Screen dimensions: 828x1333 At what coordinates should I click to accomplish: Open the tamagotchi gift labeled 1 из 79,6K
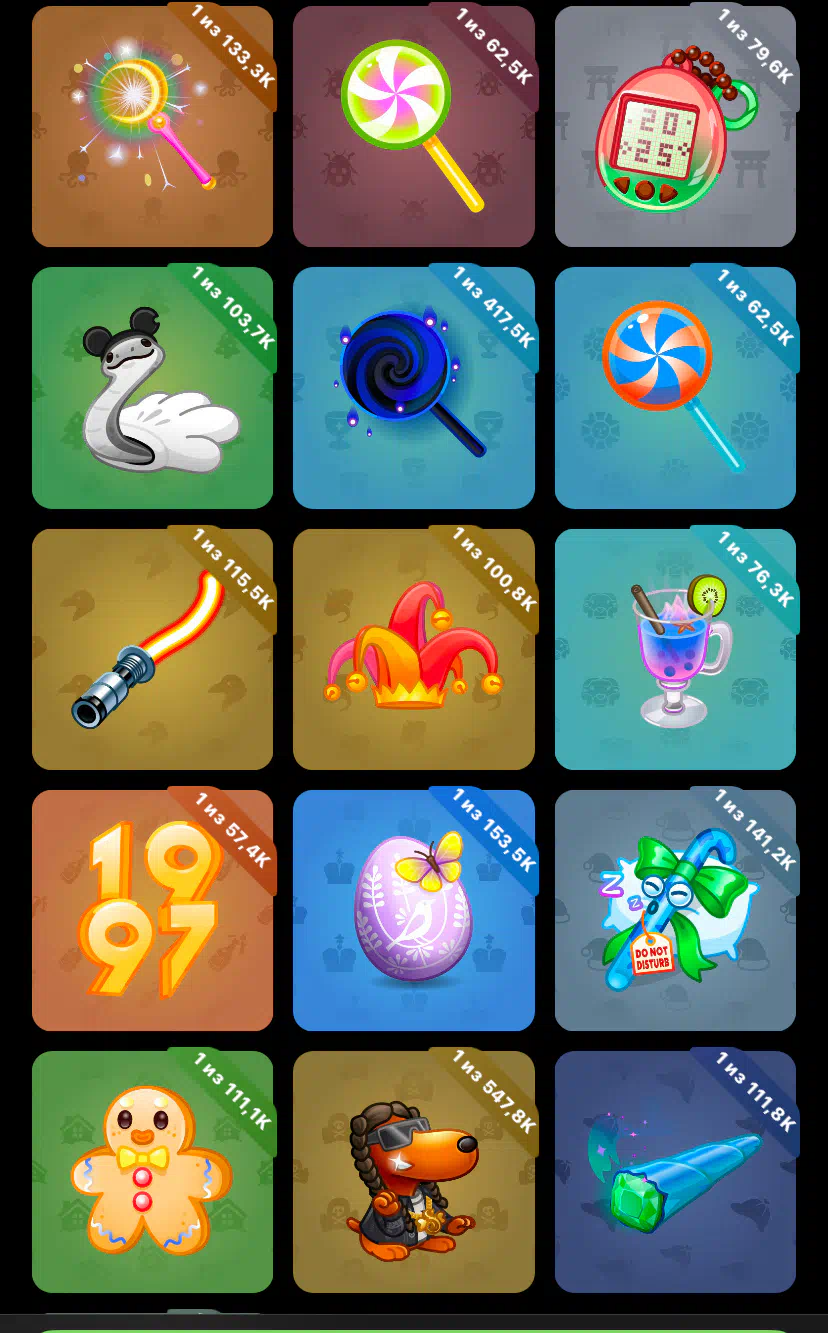click(675, 126)
